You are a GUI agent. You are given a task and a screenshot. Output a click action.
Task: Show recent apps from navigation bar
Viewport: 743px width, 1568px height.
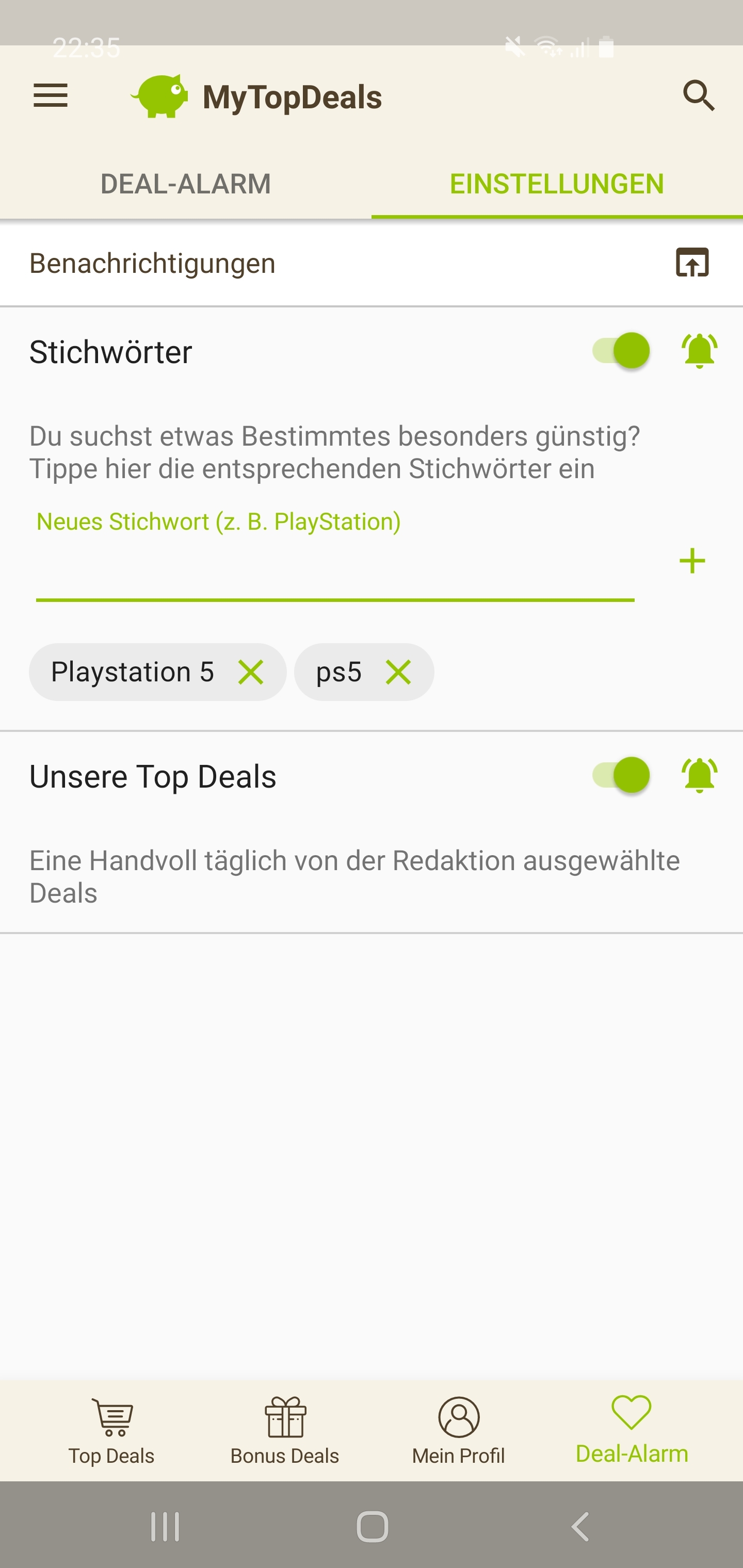click(x=165, y=1527)
